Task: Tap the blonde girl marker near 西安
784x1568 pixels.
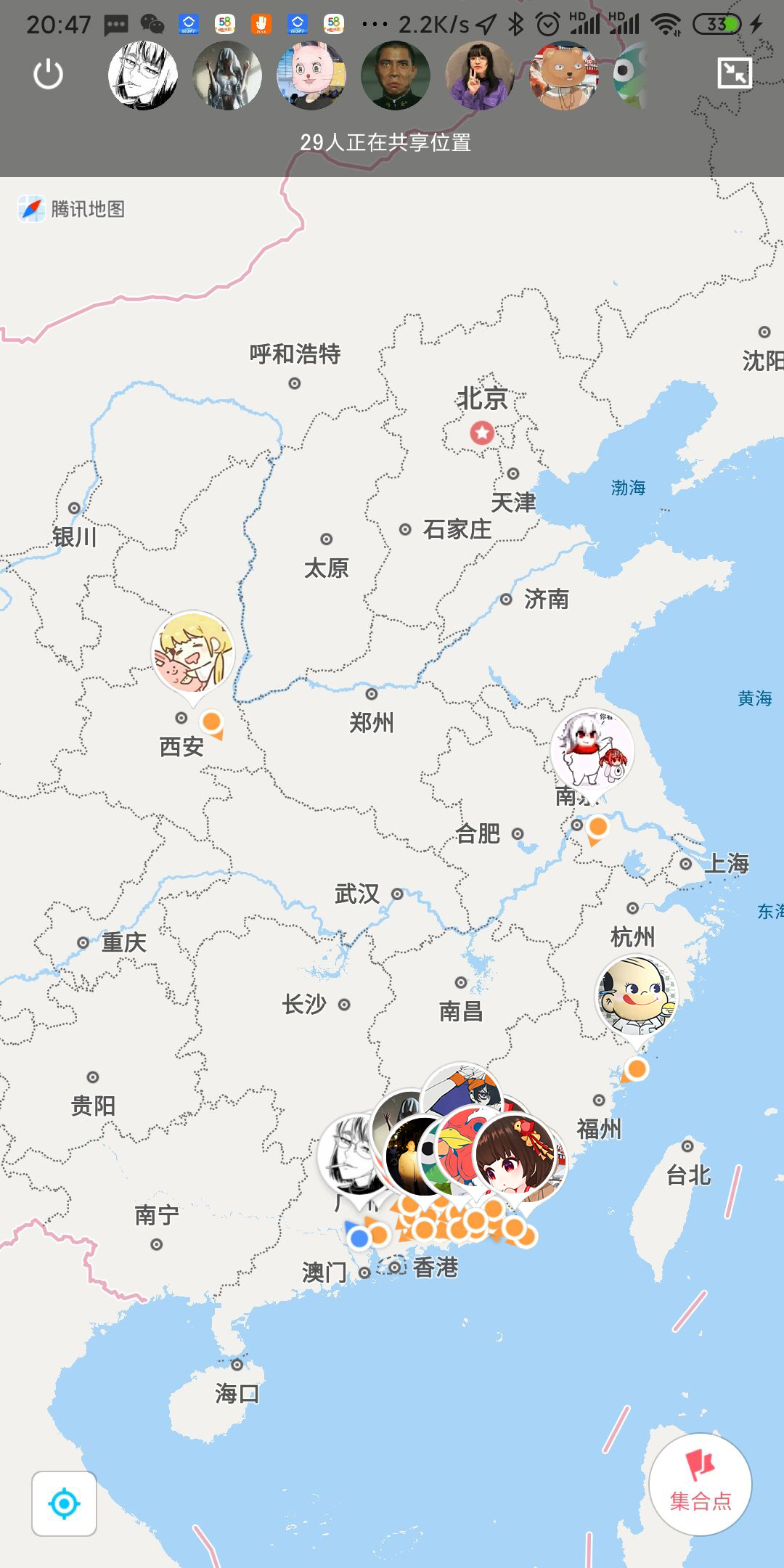Action: 193,652
